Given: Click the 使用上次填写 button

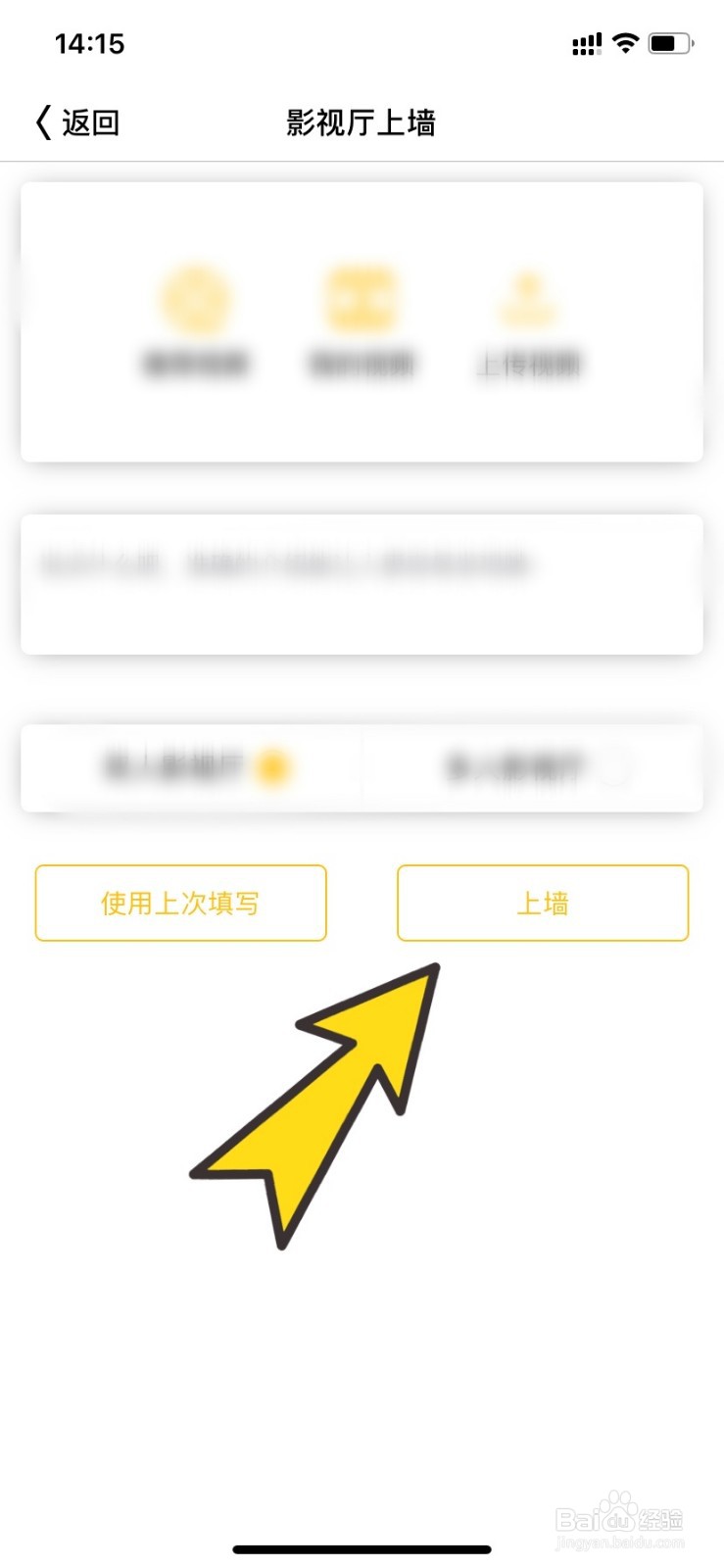Looking at the screenshot, I should coord(181,903).
